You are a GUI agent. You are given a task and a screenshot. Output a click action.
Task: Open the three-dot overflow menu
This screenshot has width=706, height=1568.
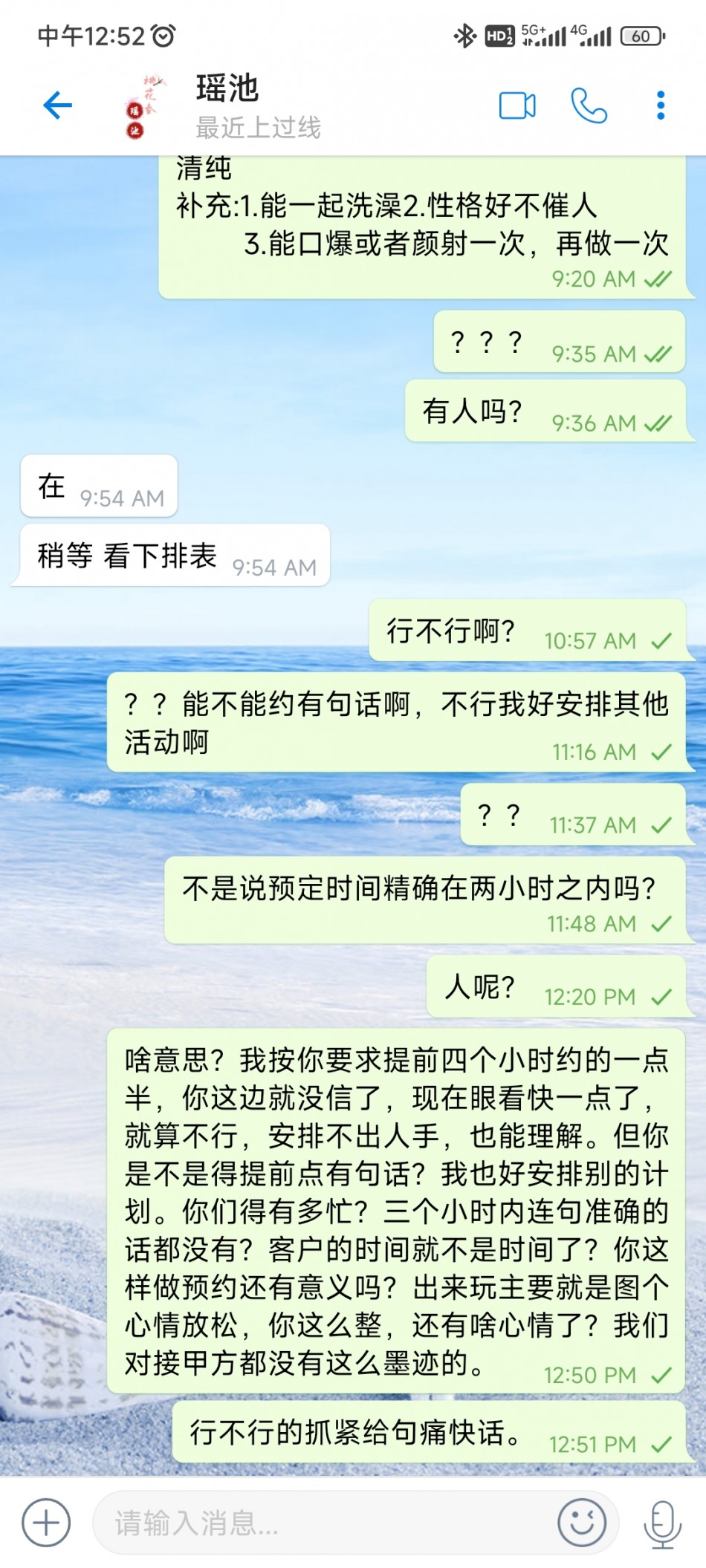pos(660,105)
